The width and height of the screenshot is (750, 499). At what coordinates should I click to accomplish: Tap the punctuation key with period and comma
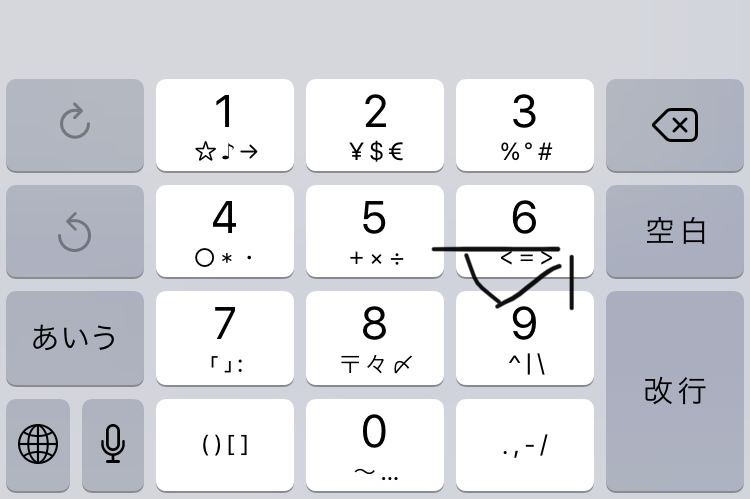click(524, 445)
